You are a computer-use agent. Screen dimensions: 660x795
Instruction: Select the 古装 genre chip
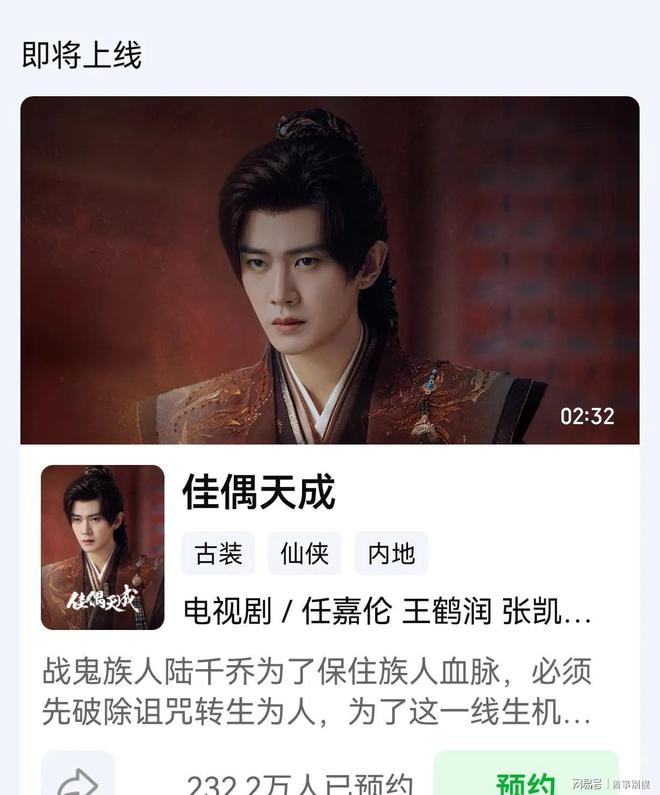click(218, 554)
